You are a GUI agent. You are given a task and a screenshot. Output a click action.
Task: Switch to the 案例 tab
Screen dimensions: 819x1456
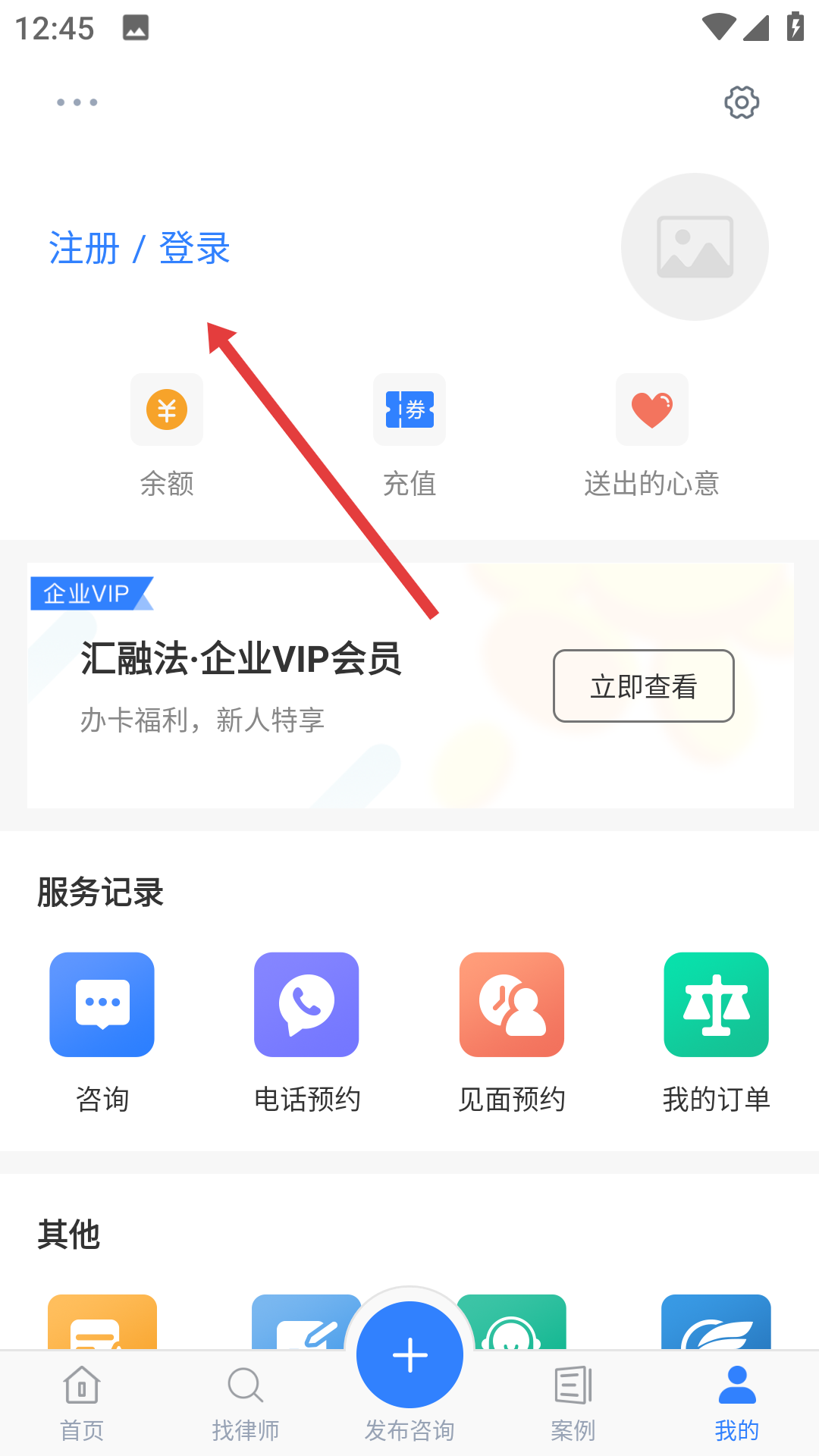coord(573,1403)
